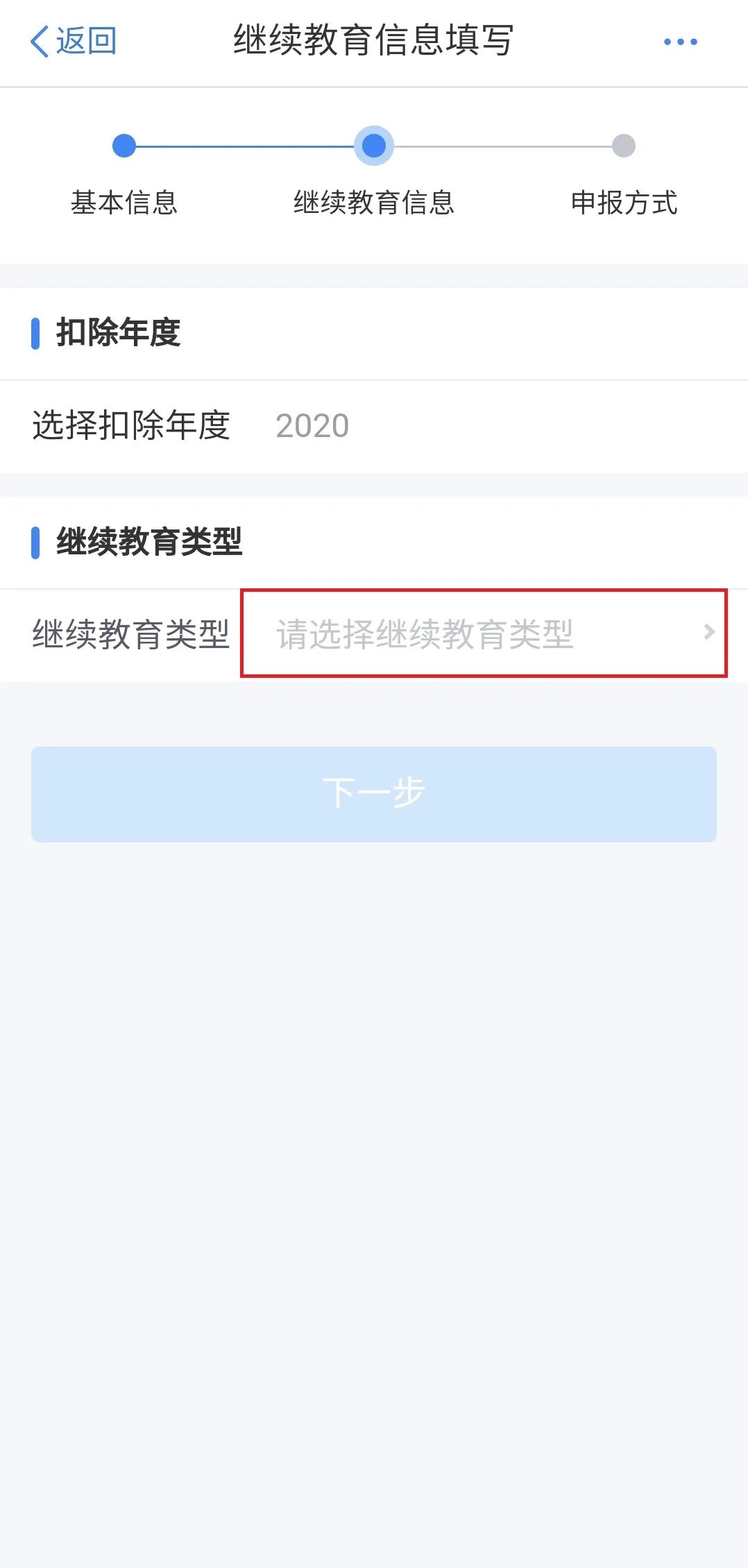This screenshot has height=1568, width=748.
Task: Go back using the 返回 button
Action: [73, 42]
